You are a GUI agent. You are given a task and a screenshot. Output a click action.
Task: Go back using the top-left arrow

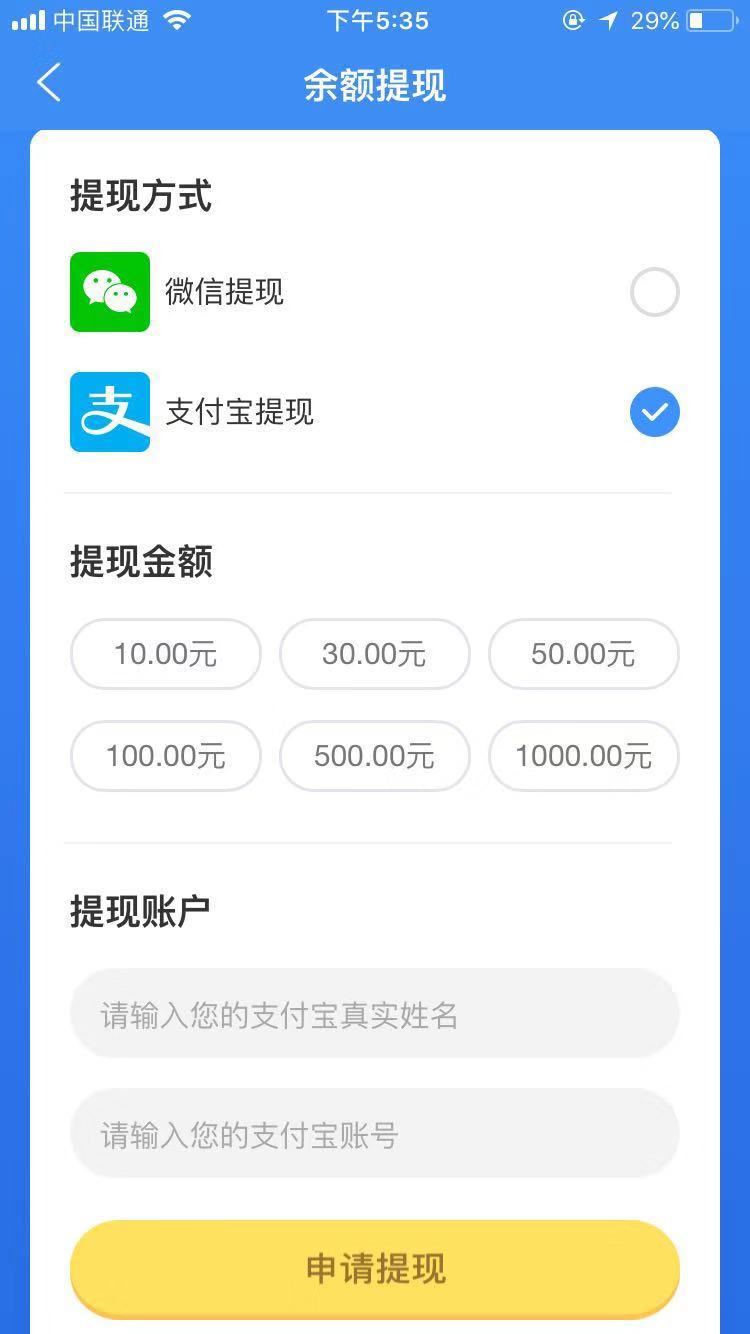pos(49,83)
